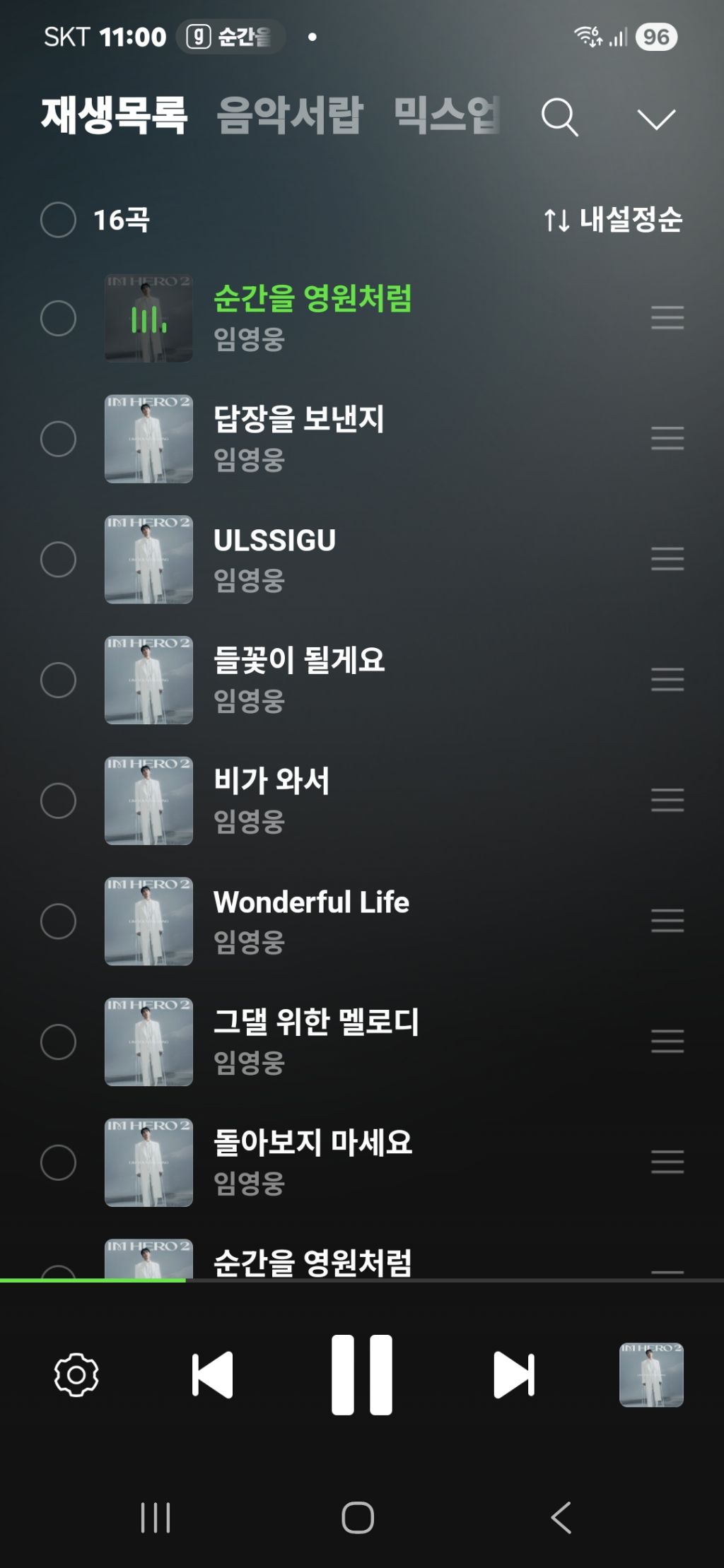Tap the reorder handle for 그댈 위한 멜로디
Screen dimensions: 724x1568
(667, 1042)
